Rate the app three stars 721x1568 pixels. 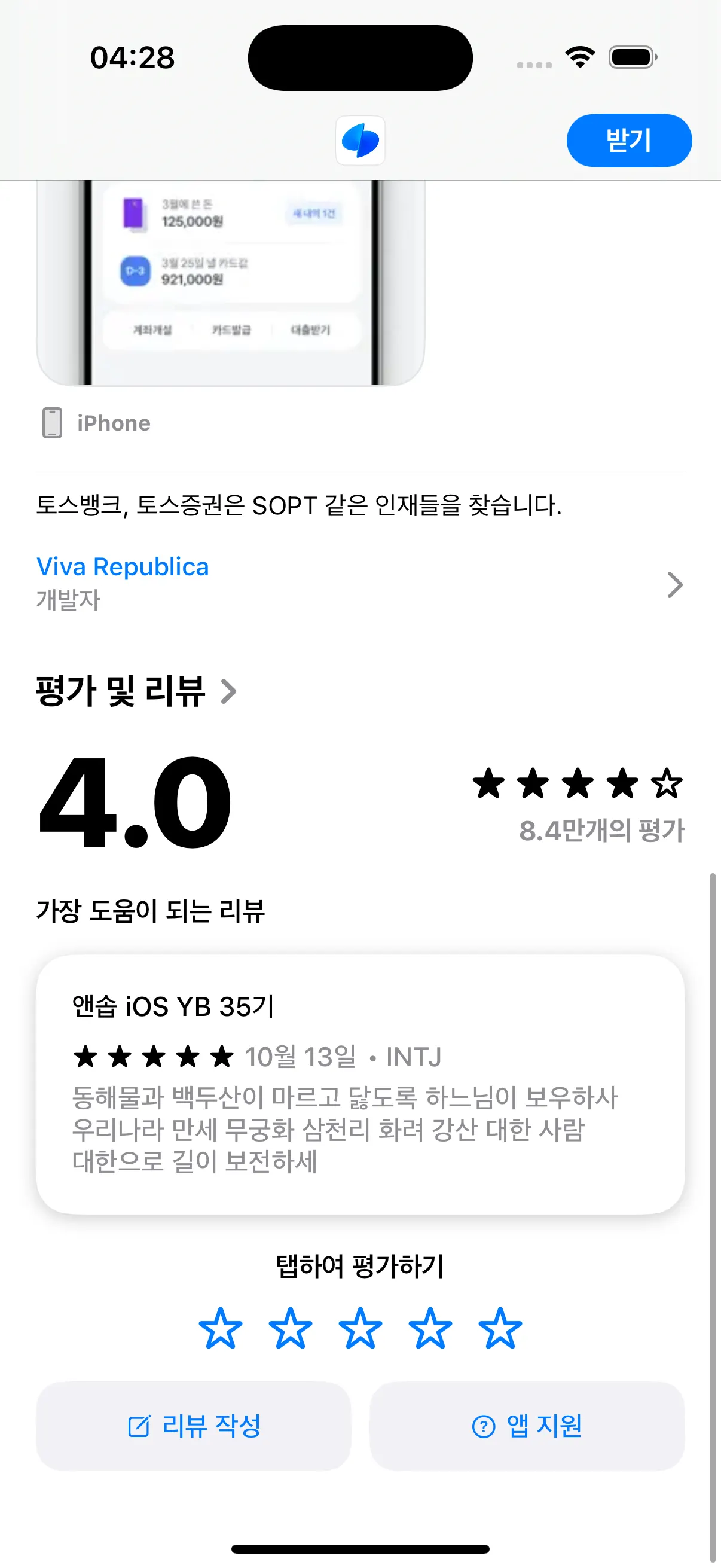click(360, 1328)
